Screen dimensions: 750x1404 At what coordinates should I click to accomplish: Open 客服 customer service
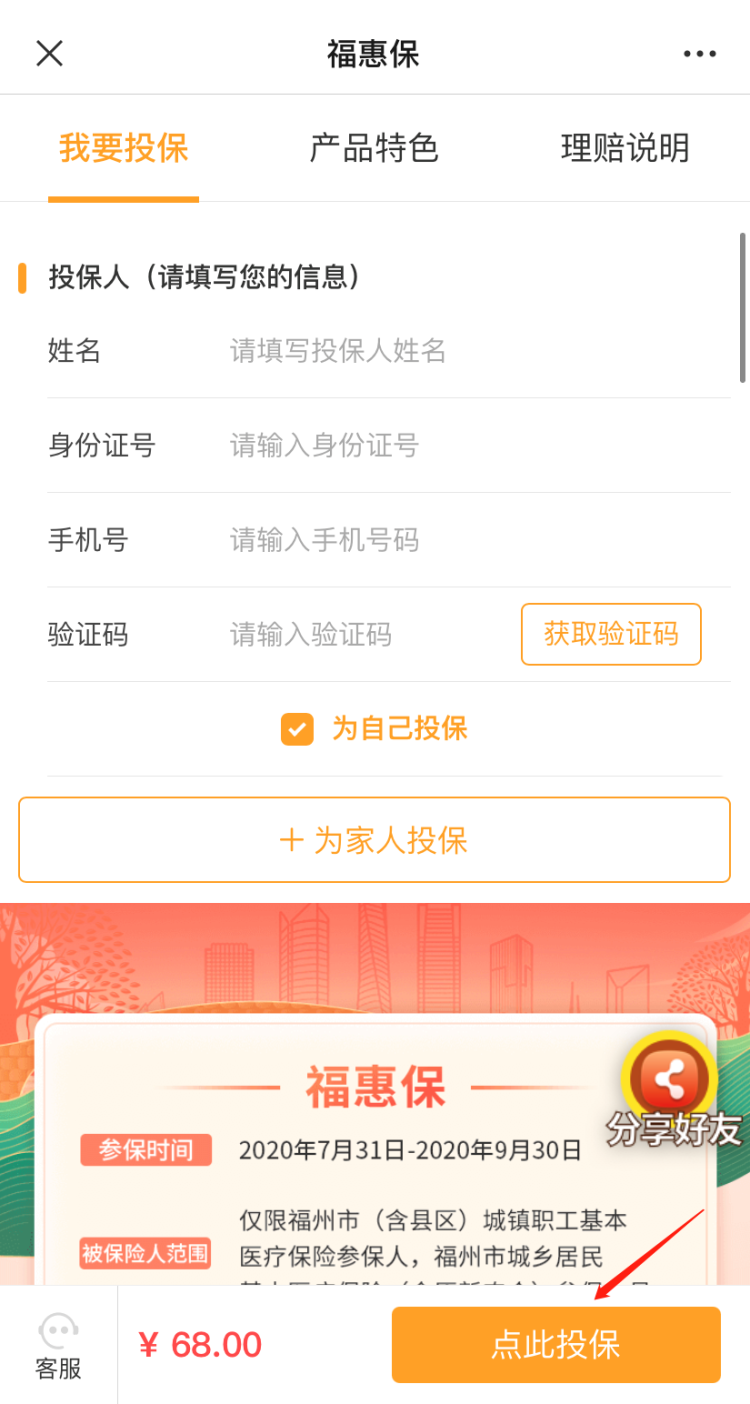tap(58, 1346)
